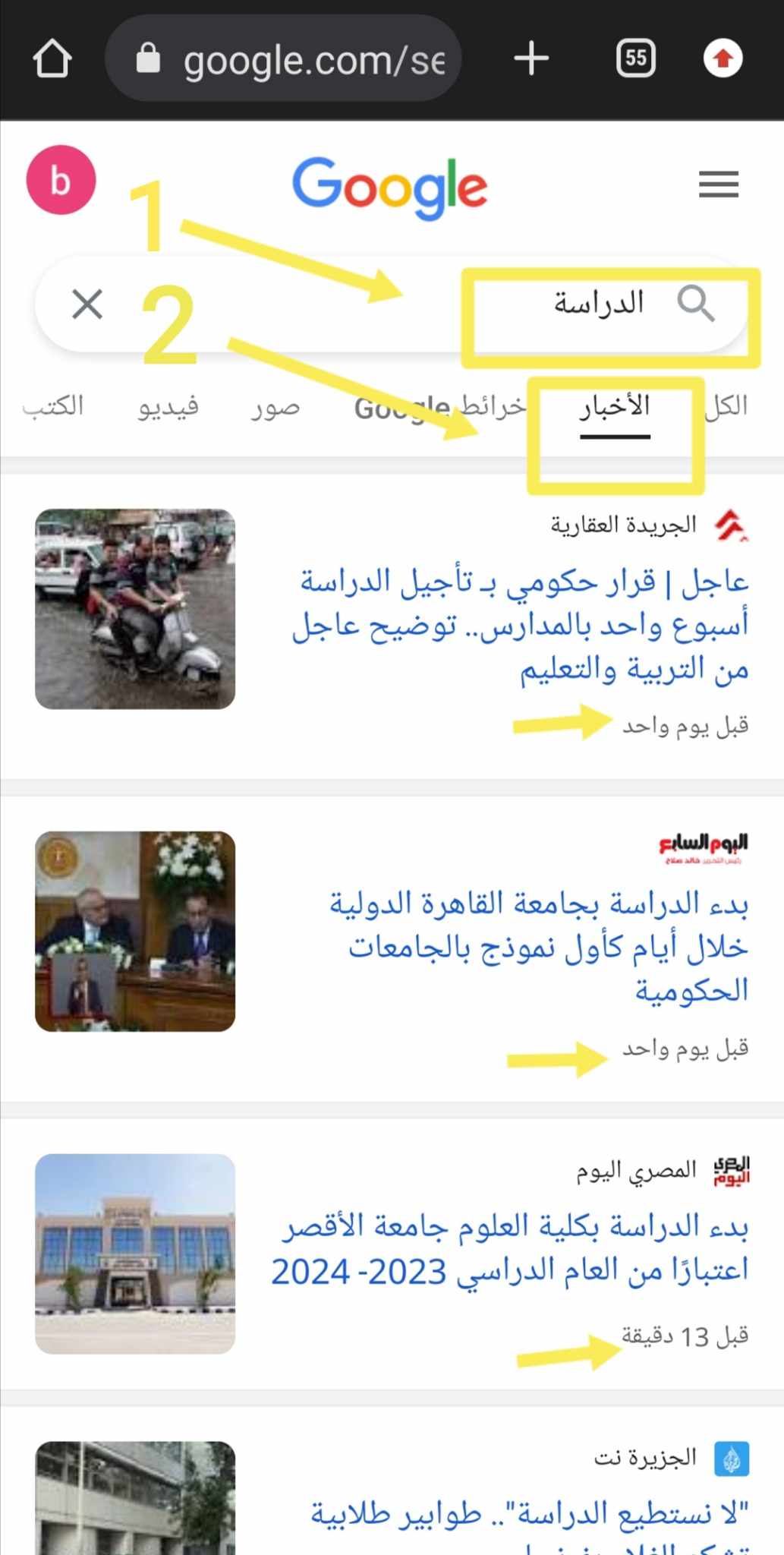
Task: Switch to the الكل tab
Action: click(x=727, y=406)
